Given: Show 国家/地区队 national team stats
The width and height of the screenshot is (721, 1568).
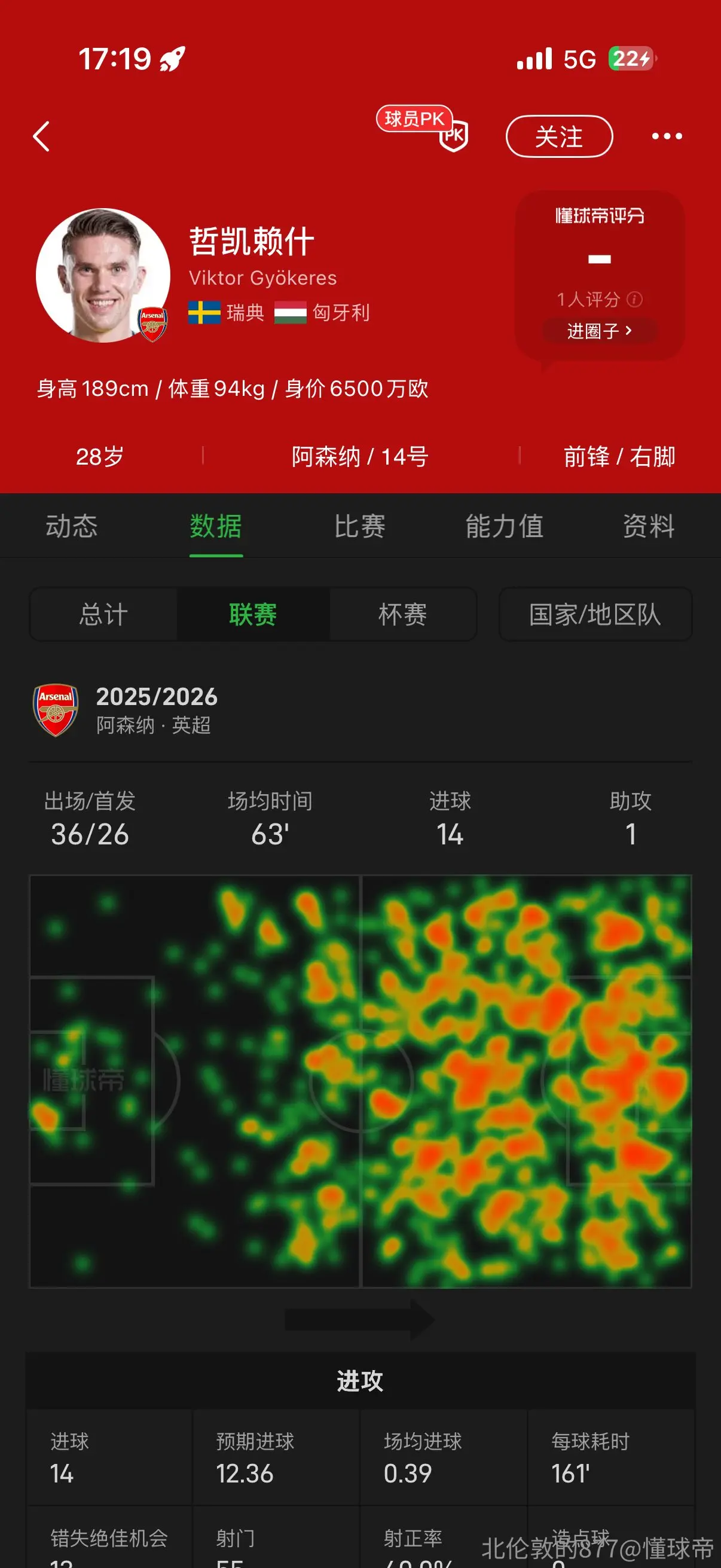Looking at the screenshot, I should [x=595, y=614].
